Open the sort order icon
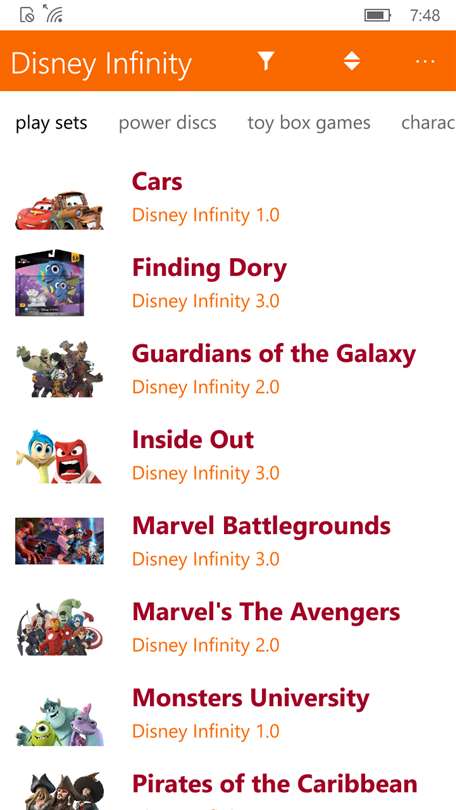The image size is (456, 810). 352,61
